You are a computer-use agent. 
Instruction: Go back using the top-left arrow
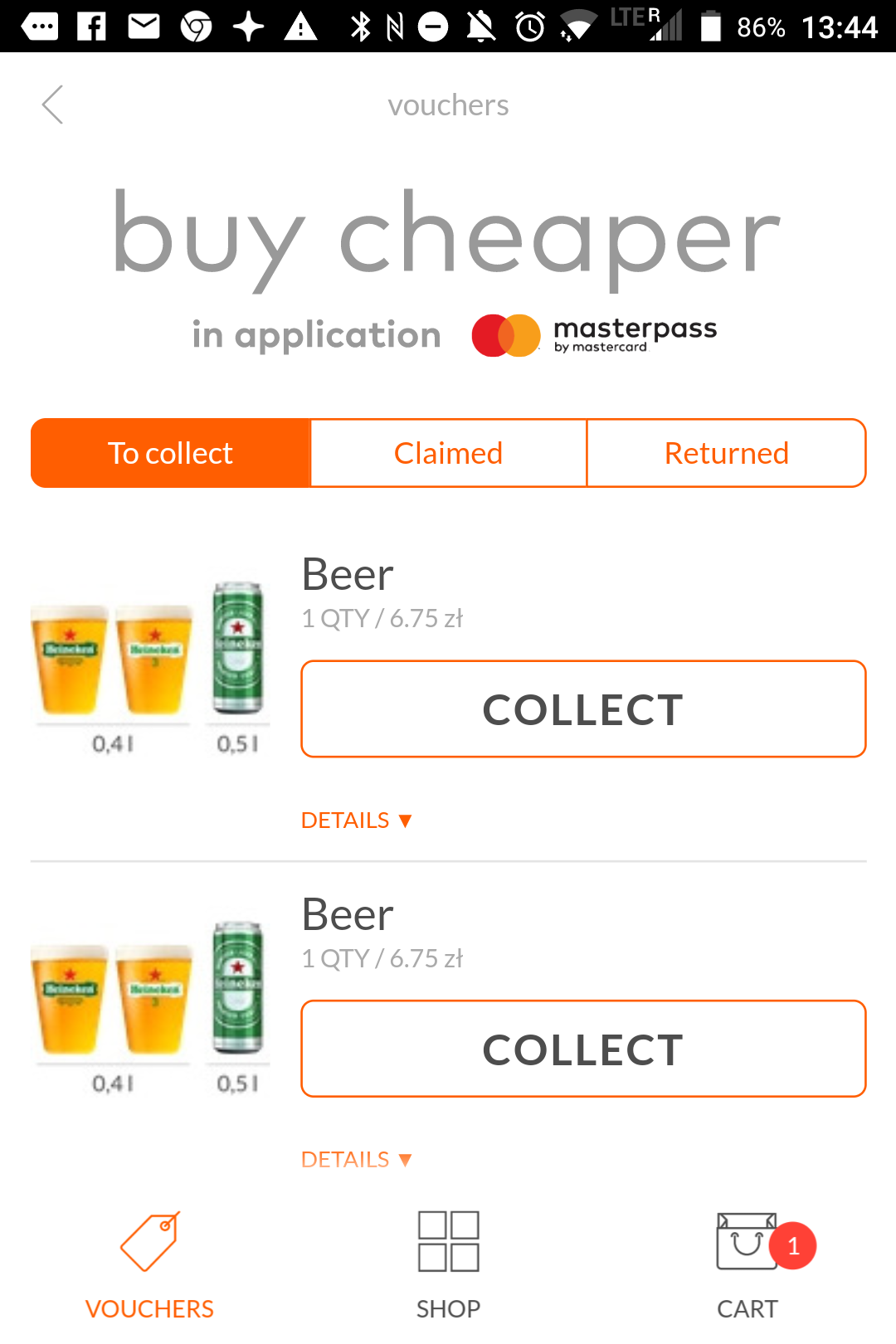(x=53, y=105)
